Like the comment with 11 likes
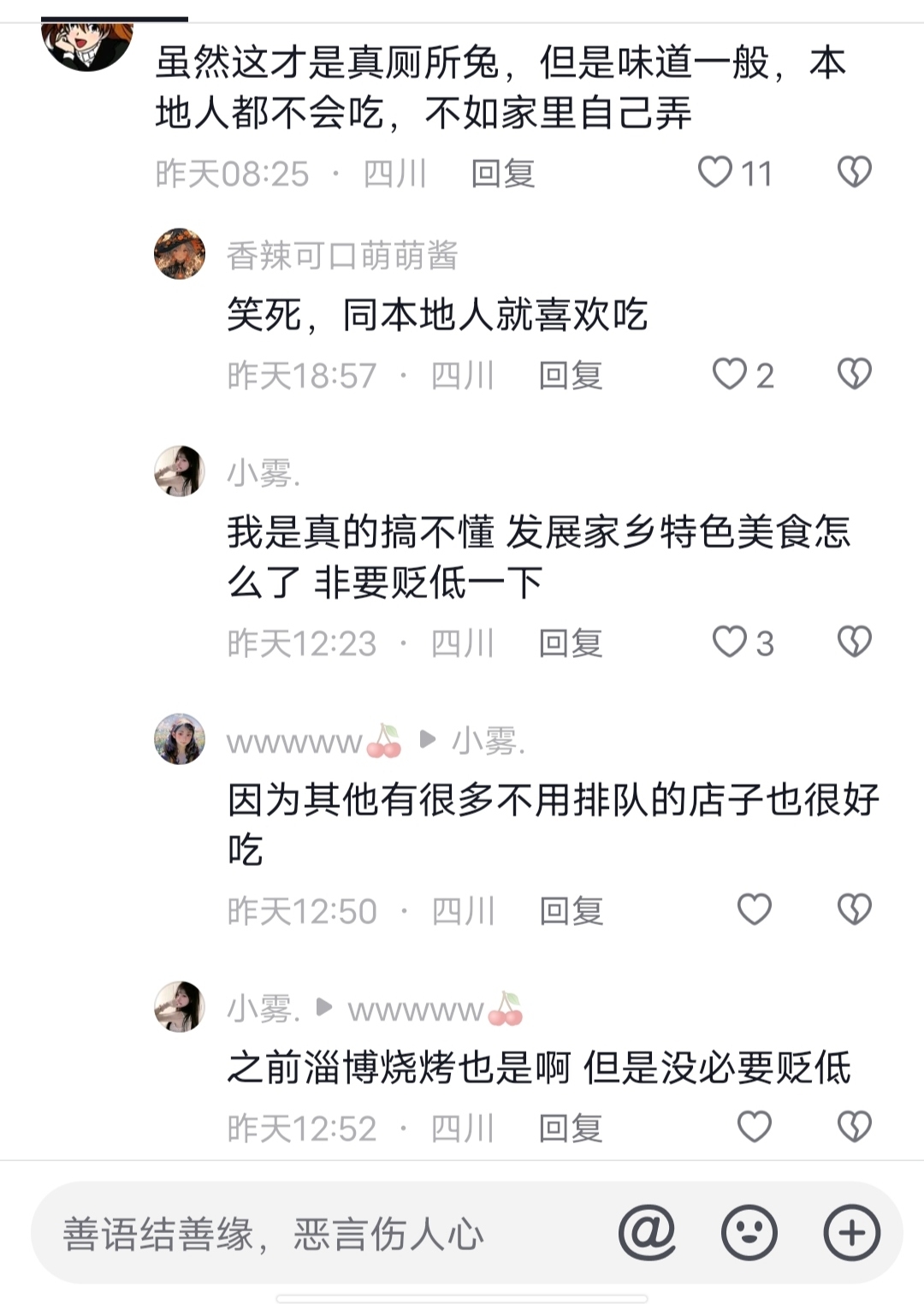Screen dimensions: 924x1304 click(x=715, y=172)
